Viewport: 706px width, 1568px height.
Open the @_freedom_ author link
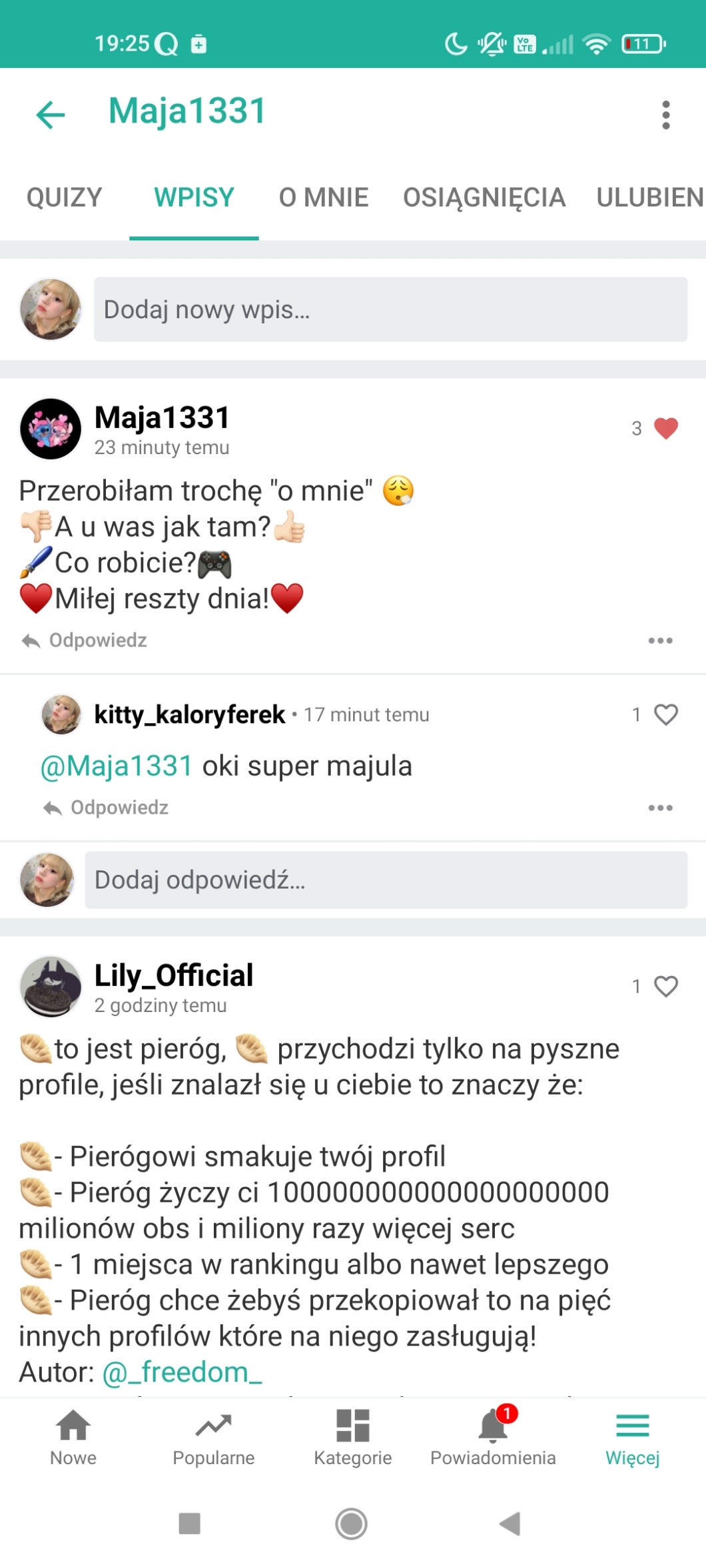(x=182, y=1372)
